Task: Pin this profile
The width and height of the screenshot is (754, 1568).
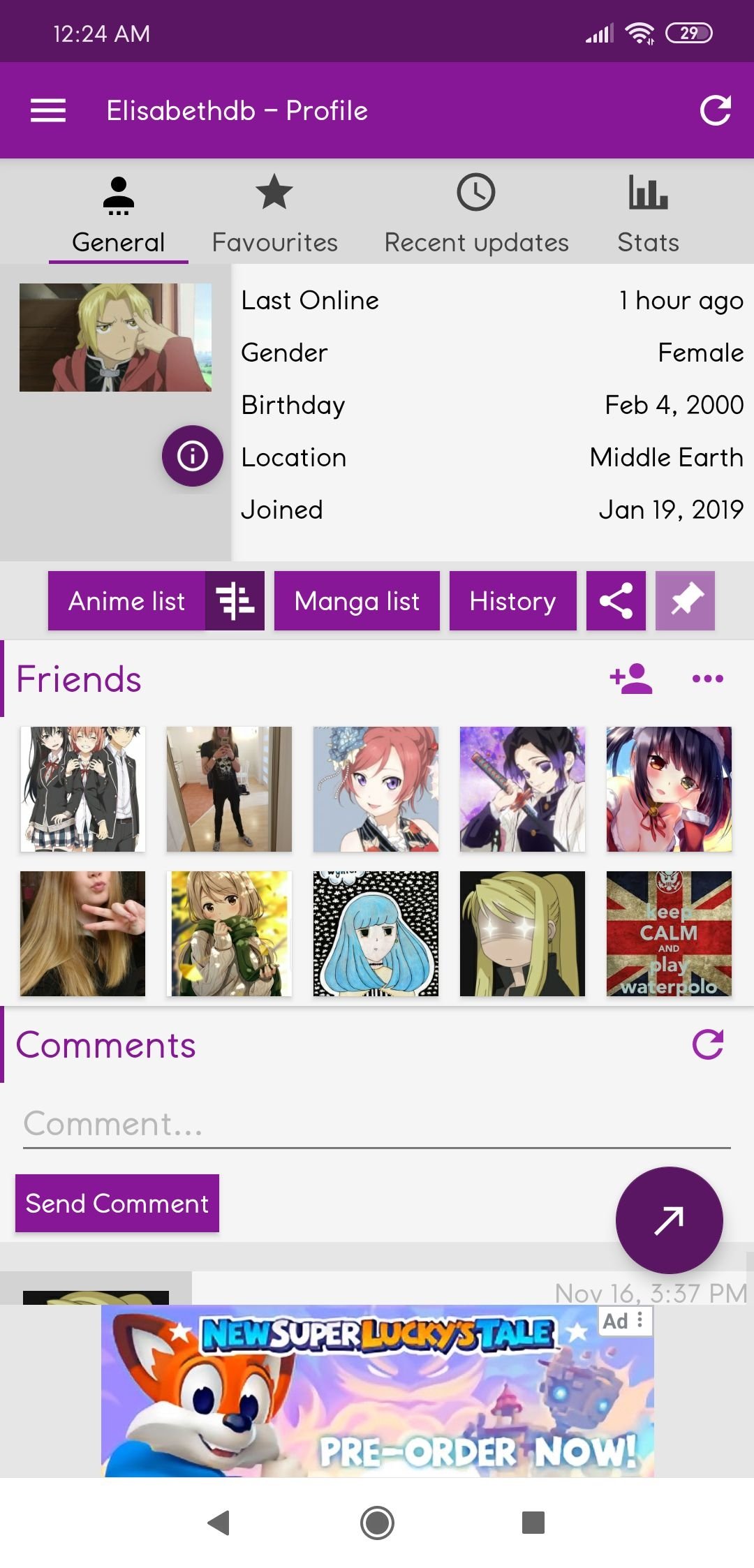Action: click(x=686, y=601)
